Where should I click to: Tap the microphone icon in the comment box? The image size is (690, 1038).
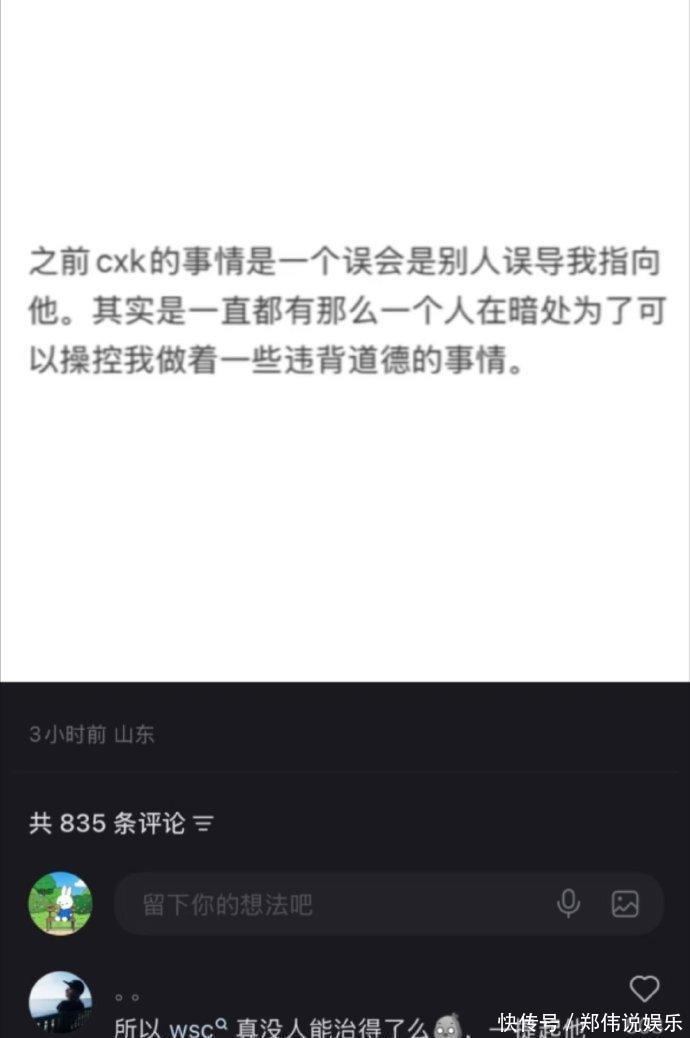coord(568,904)
